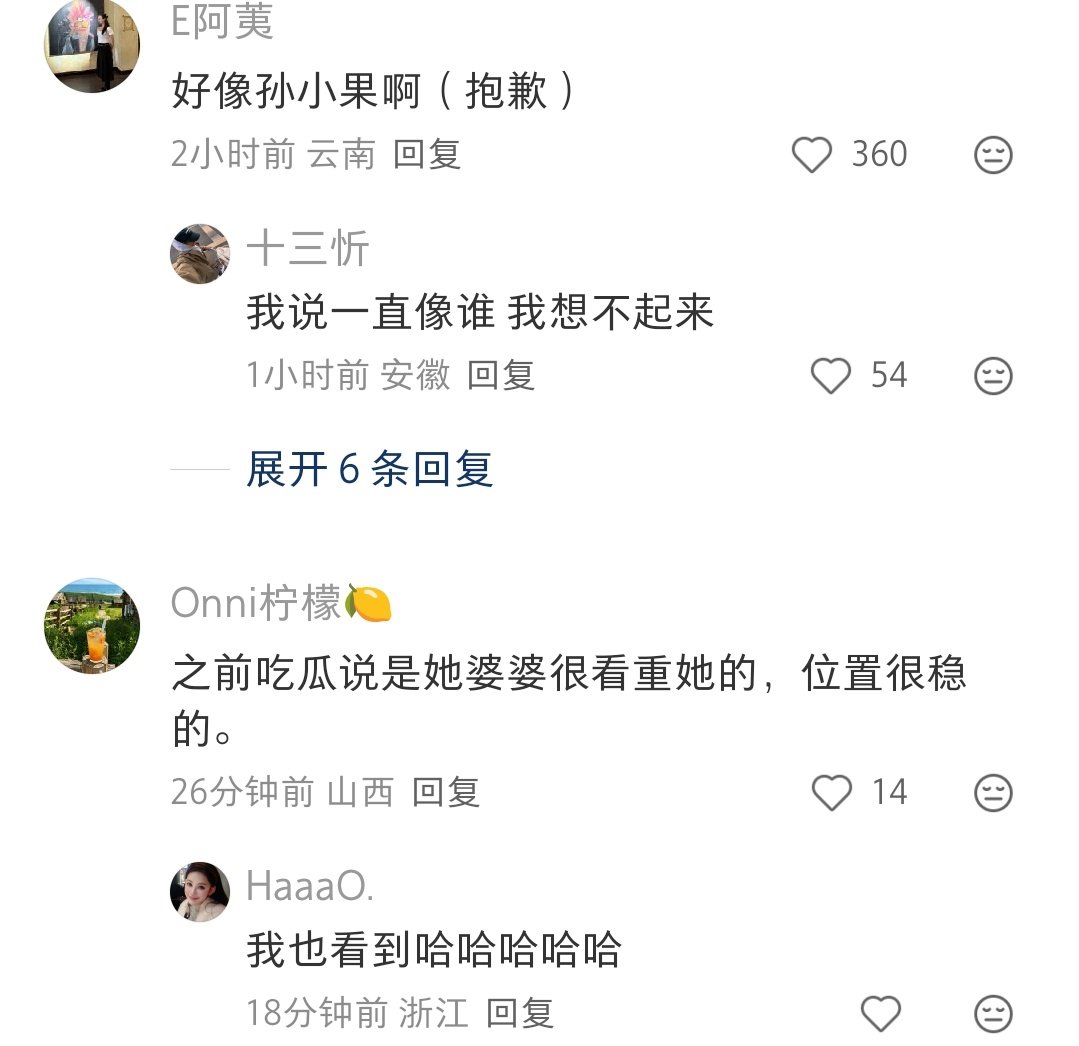Dislike 十三忻's reply

pos(993,376)
